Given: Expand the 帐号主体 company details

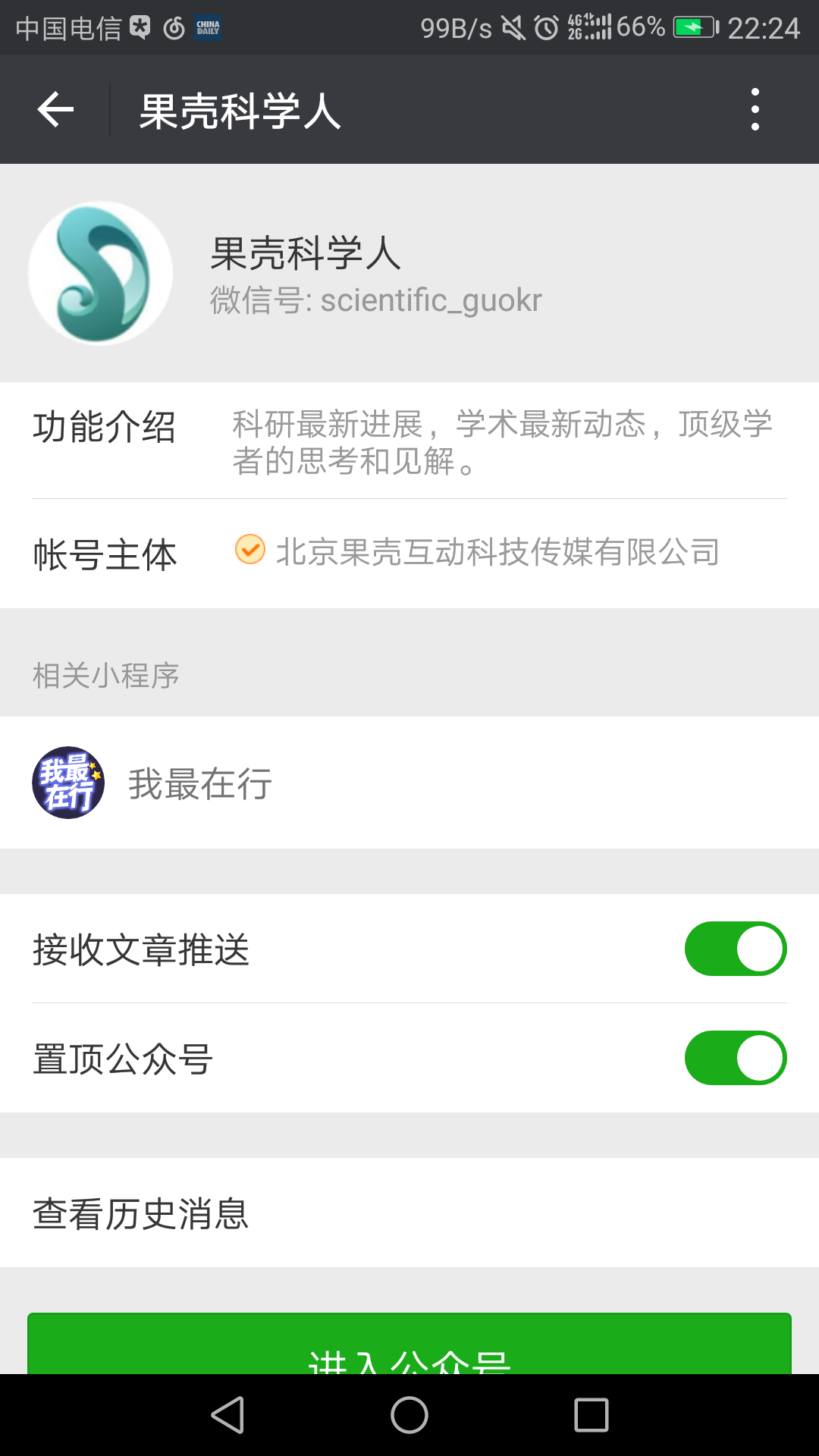Looking at the screenshot, I should [409, 553].
